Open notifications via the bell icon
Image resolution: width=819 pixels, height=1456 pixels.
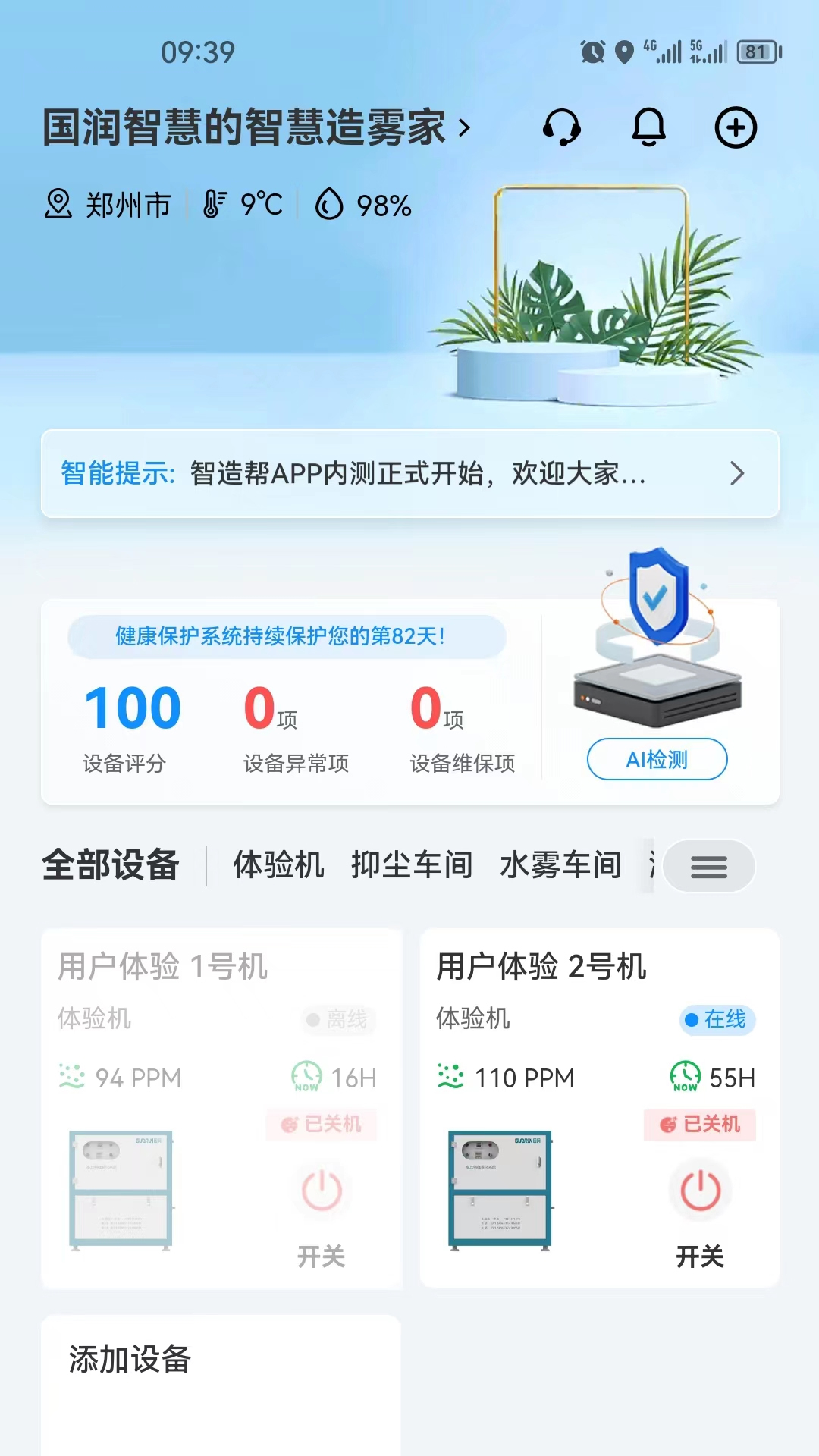pos(648,128)
